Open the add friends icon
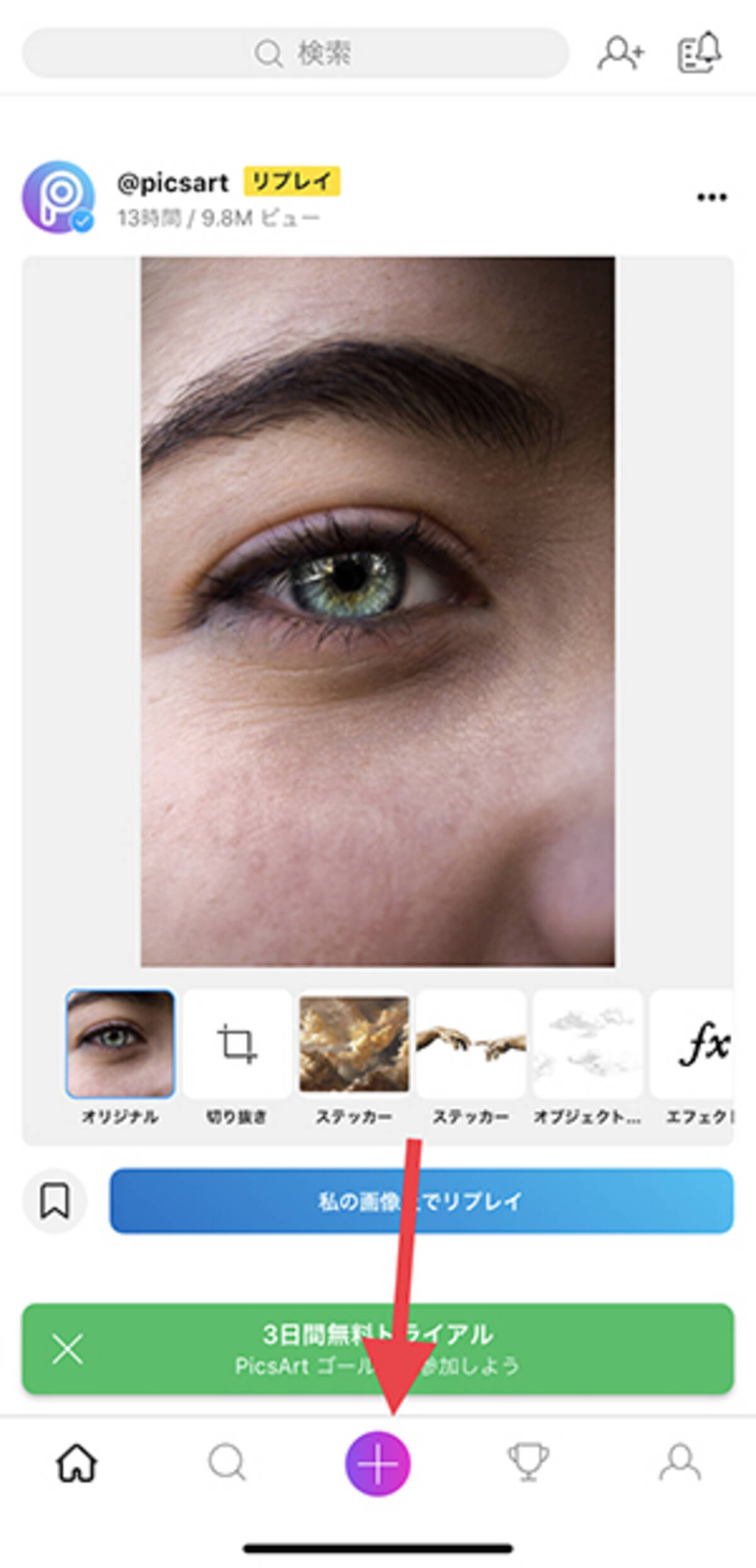This screenshot has width=756, height=1568. [x=621, y=53]
